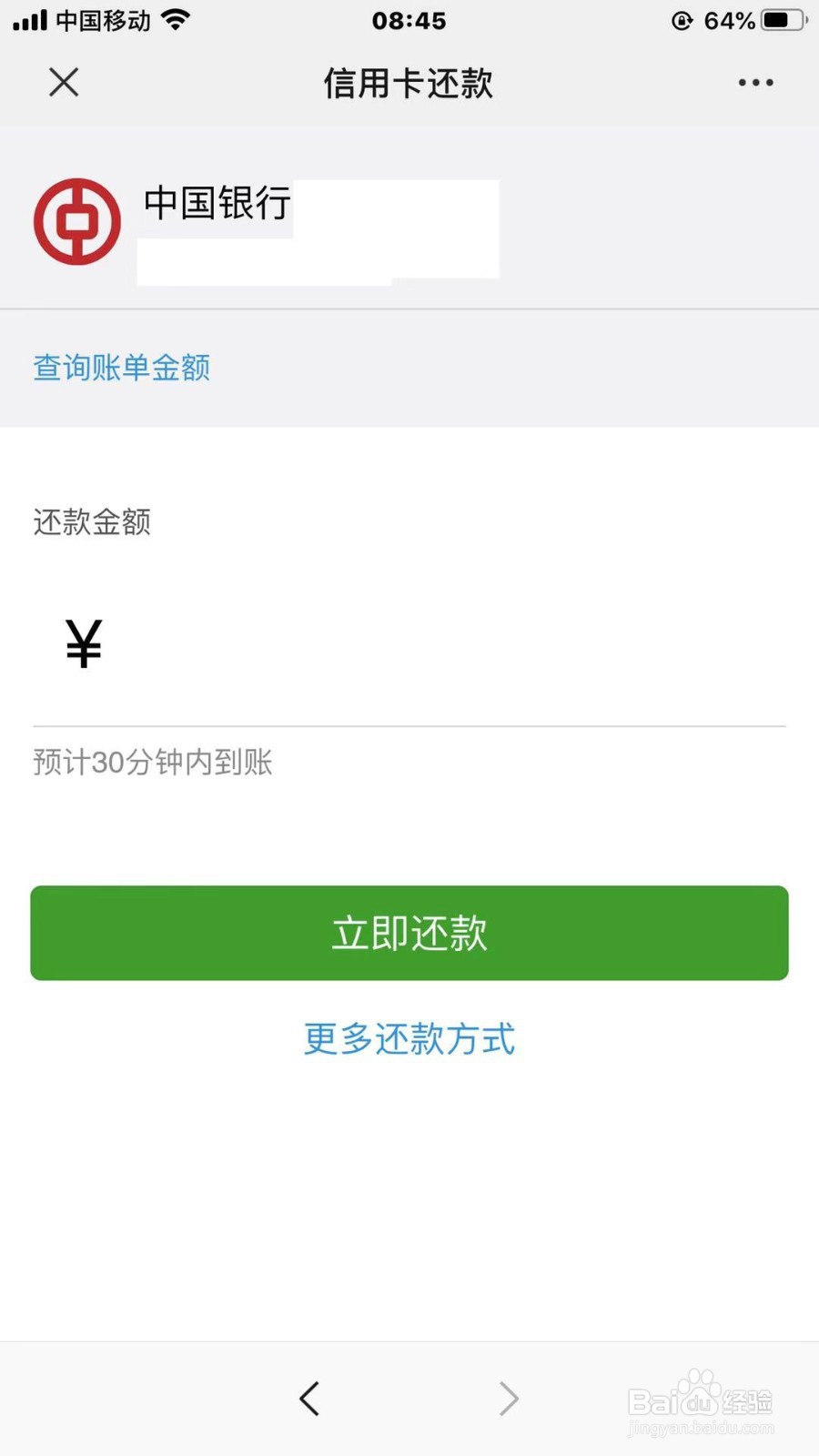Select the 信用卡还款 title bar
Screen dimensions: 819x1456
pyautogui.click(x=409, y=83)
